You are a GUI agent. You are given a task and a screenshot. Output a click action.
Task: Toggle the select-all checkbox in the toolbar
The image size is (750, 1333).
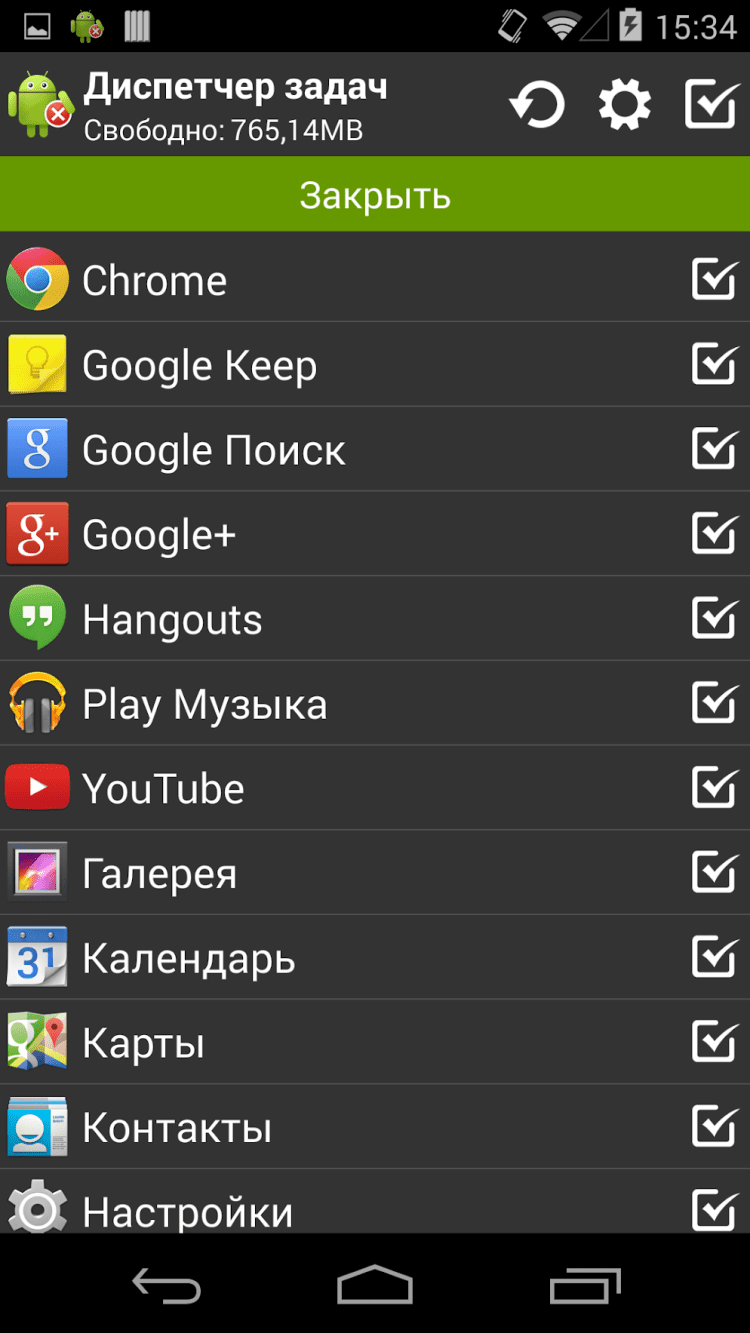pos(711,104)
